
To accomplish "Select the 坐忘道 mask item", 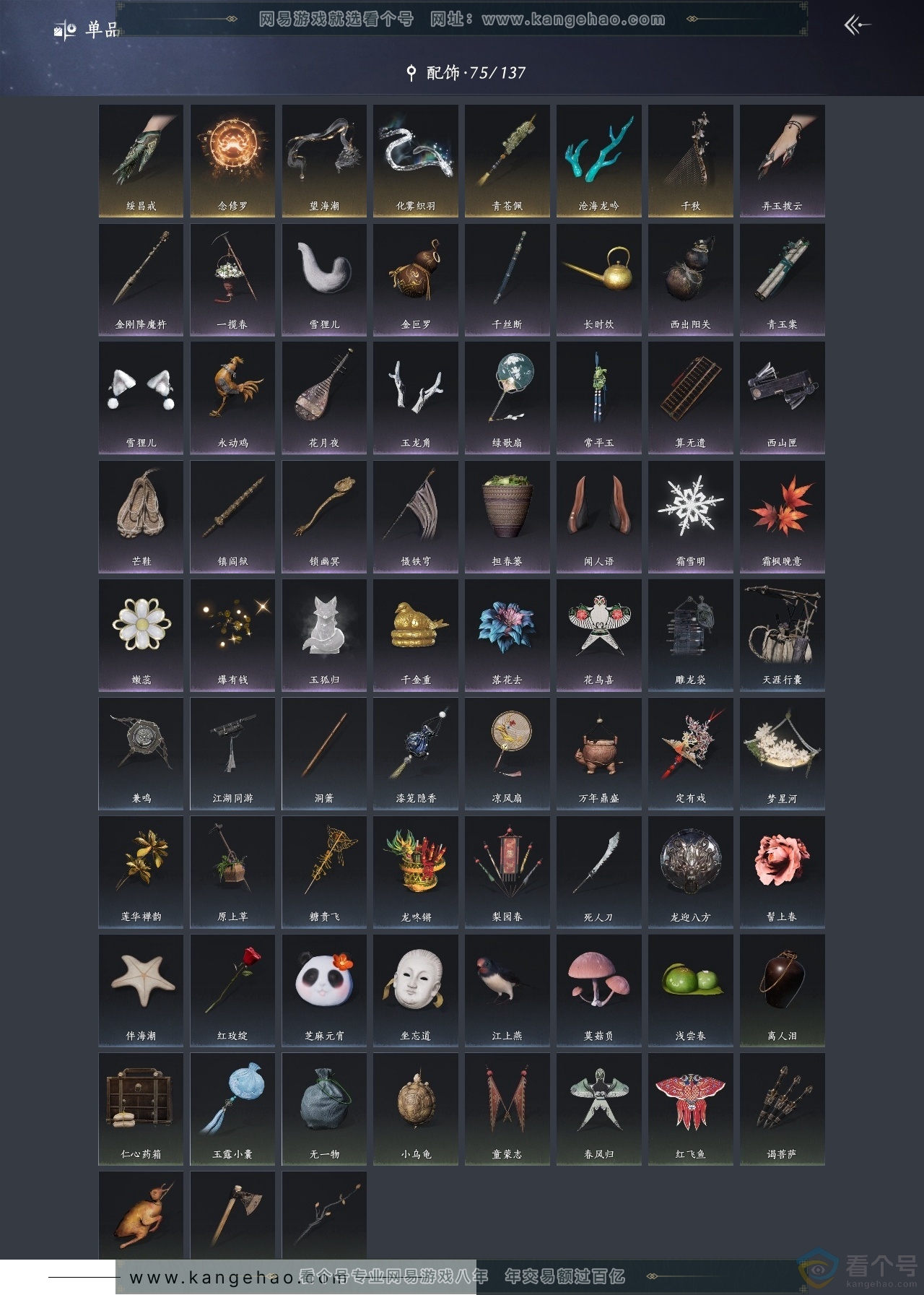I will tap(415, 989).
